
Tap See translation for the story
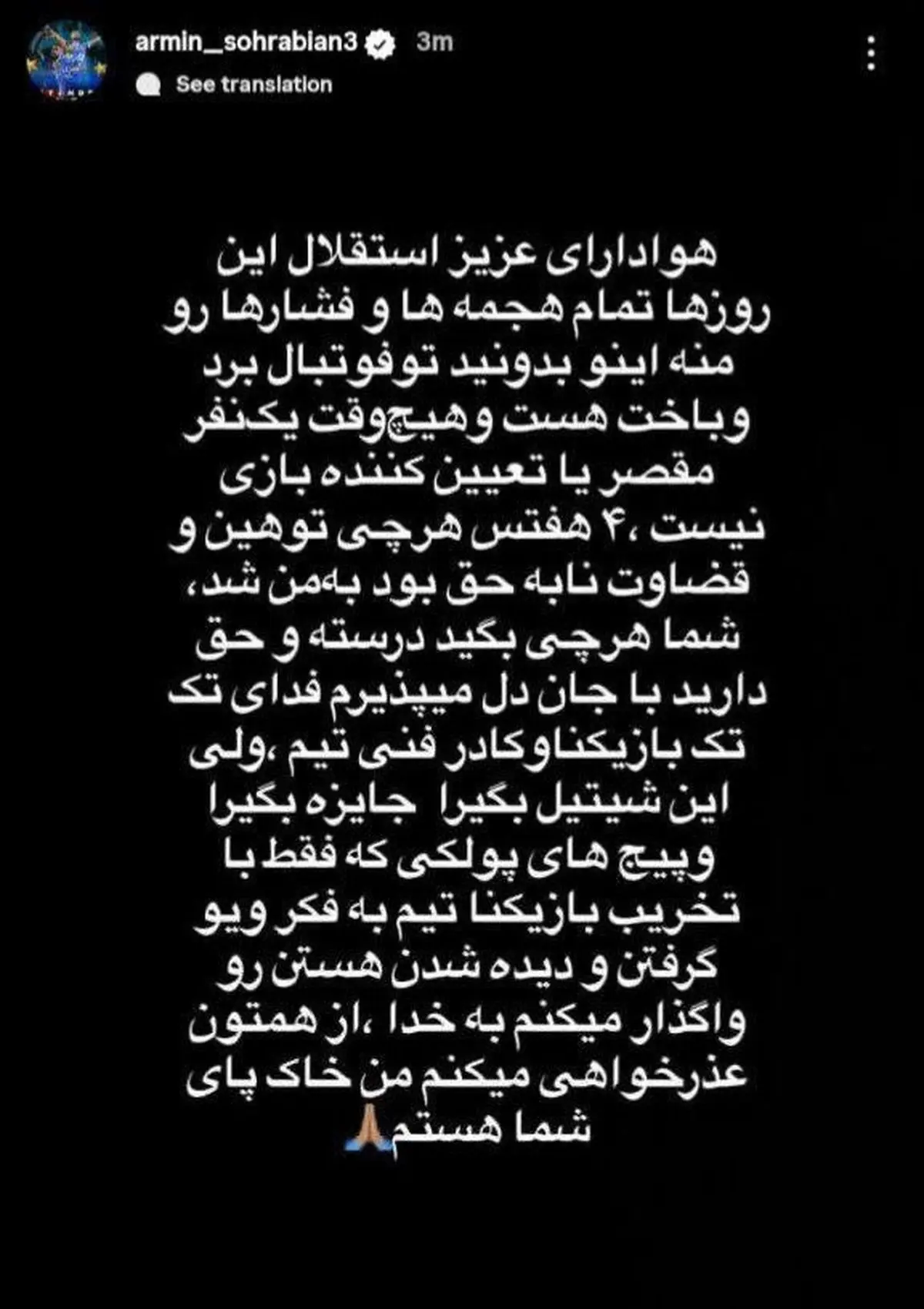click(253, 85)
